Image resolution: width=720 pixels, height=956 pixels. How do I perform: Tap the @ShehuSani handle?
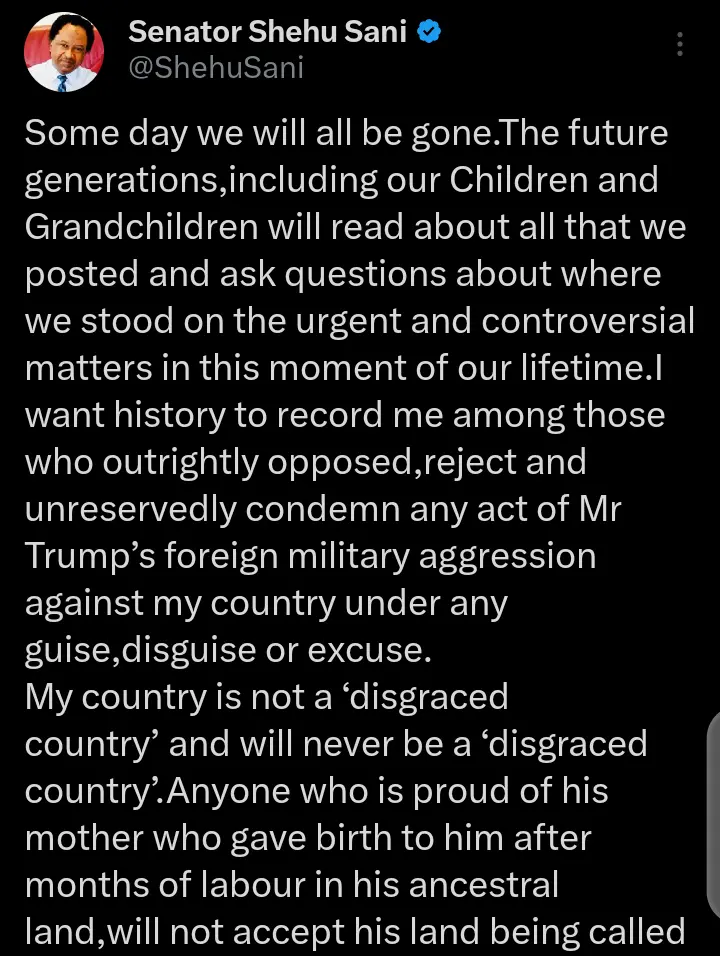[215, 68]
